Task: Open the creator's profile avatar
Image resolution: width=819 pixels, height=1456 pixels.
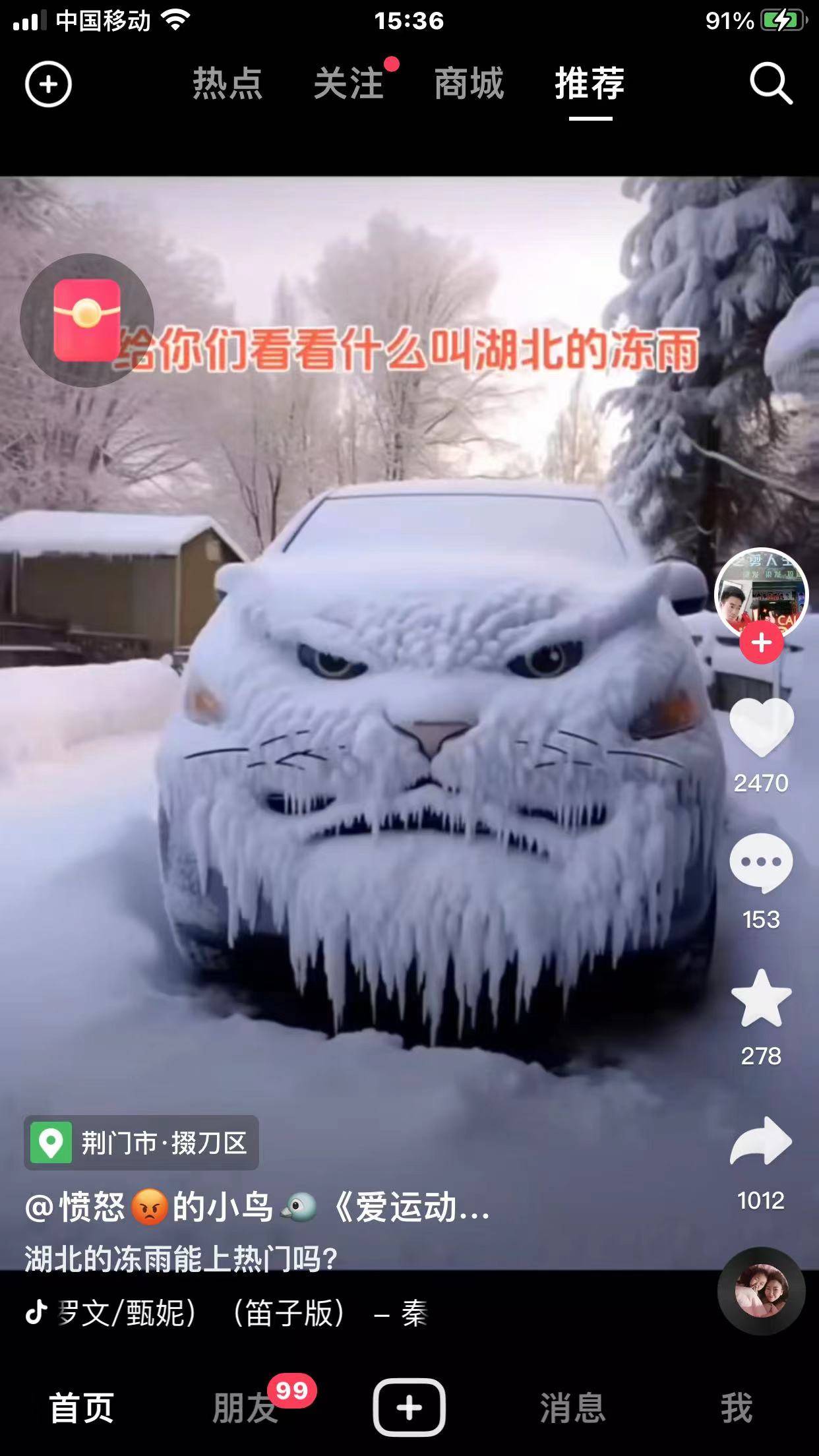Action: pyautogui.click(x=760, y=595)
